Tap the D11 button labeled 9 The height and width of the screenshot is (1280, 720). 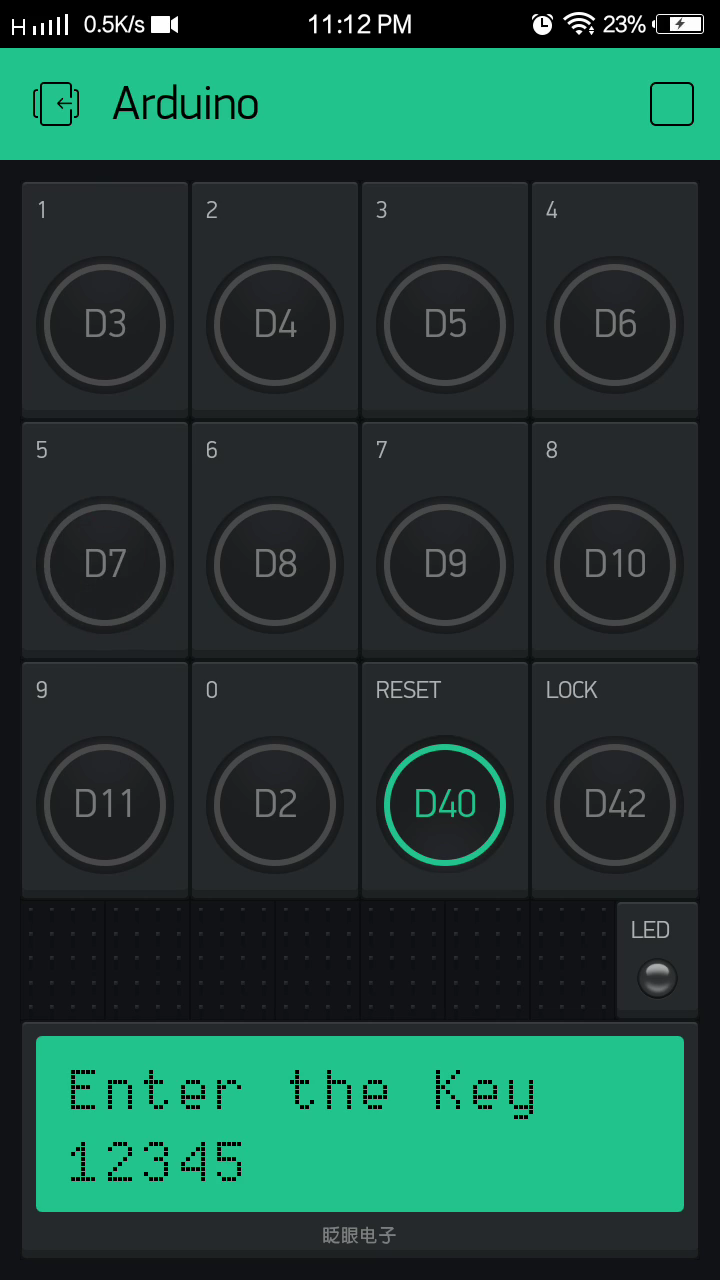(105, 804)
